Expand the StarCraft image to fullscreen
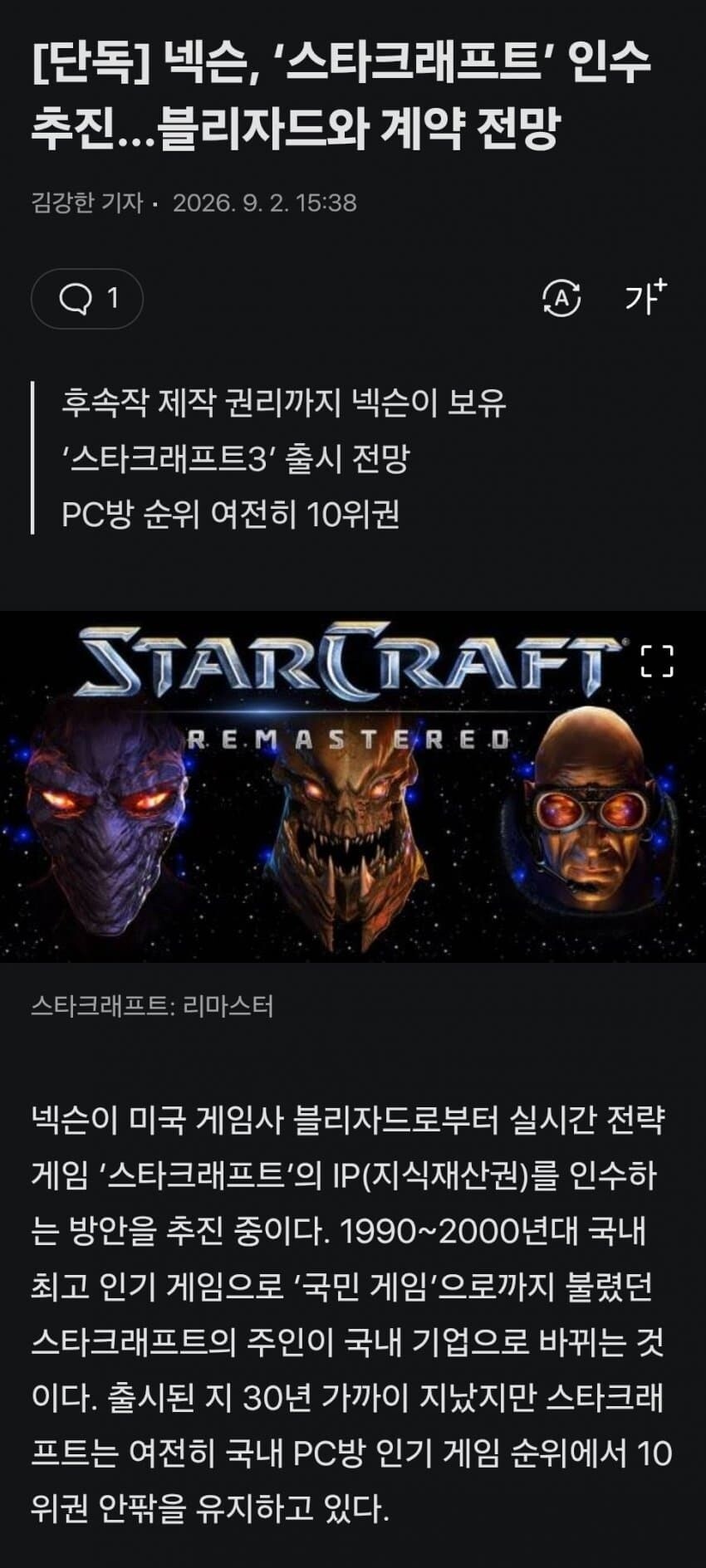 click(657, 661)
